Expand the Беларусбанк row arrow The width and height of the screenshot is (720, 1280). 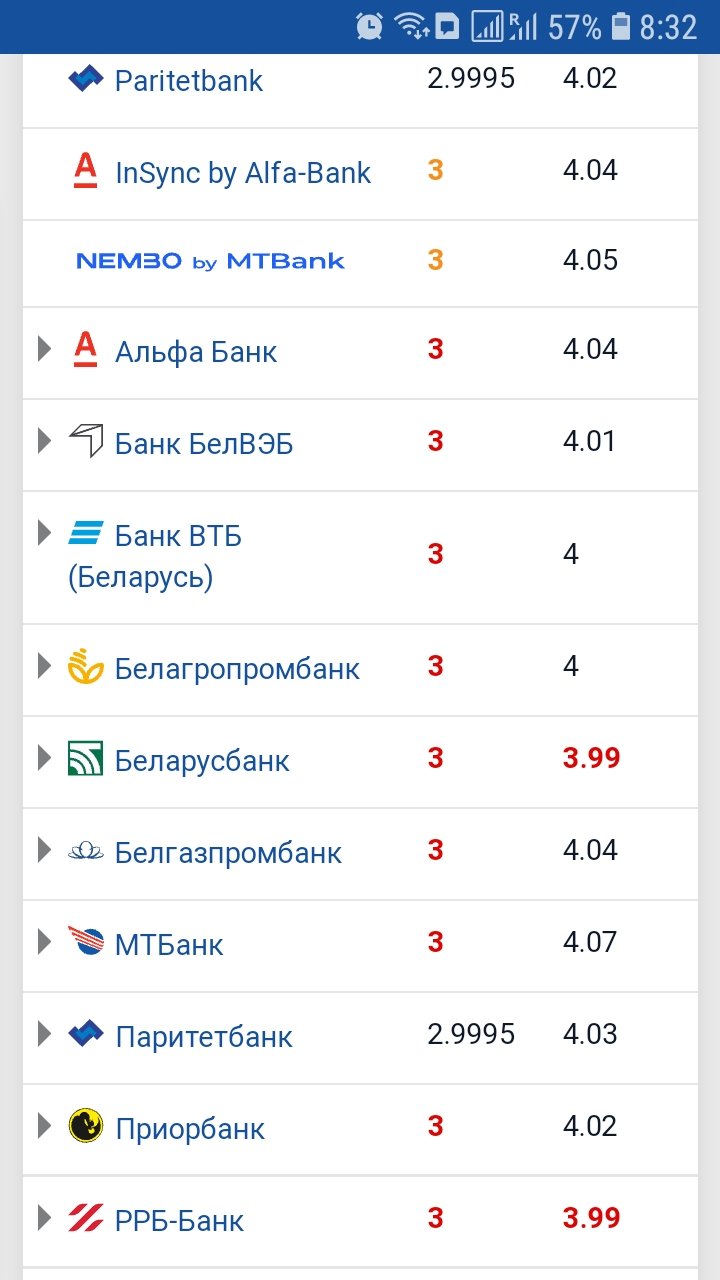click(x=44, y=758)
